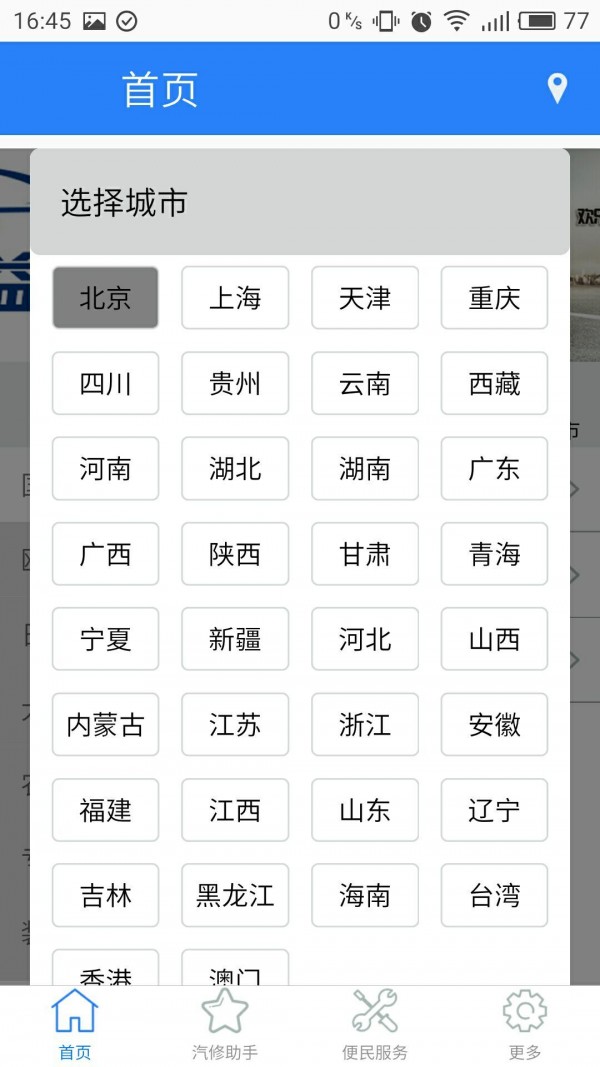Pick 西藏 region

tap(494, 383)
